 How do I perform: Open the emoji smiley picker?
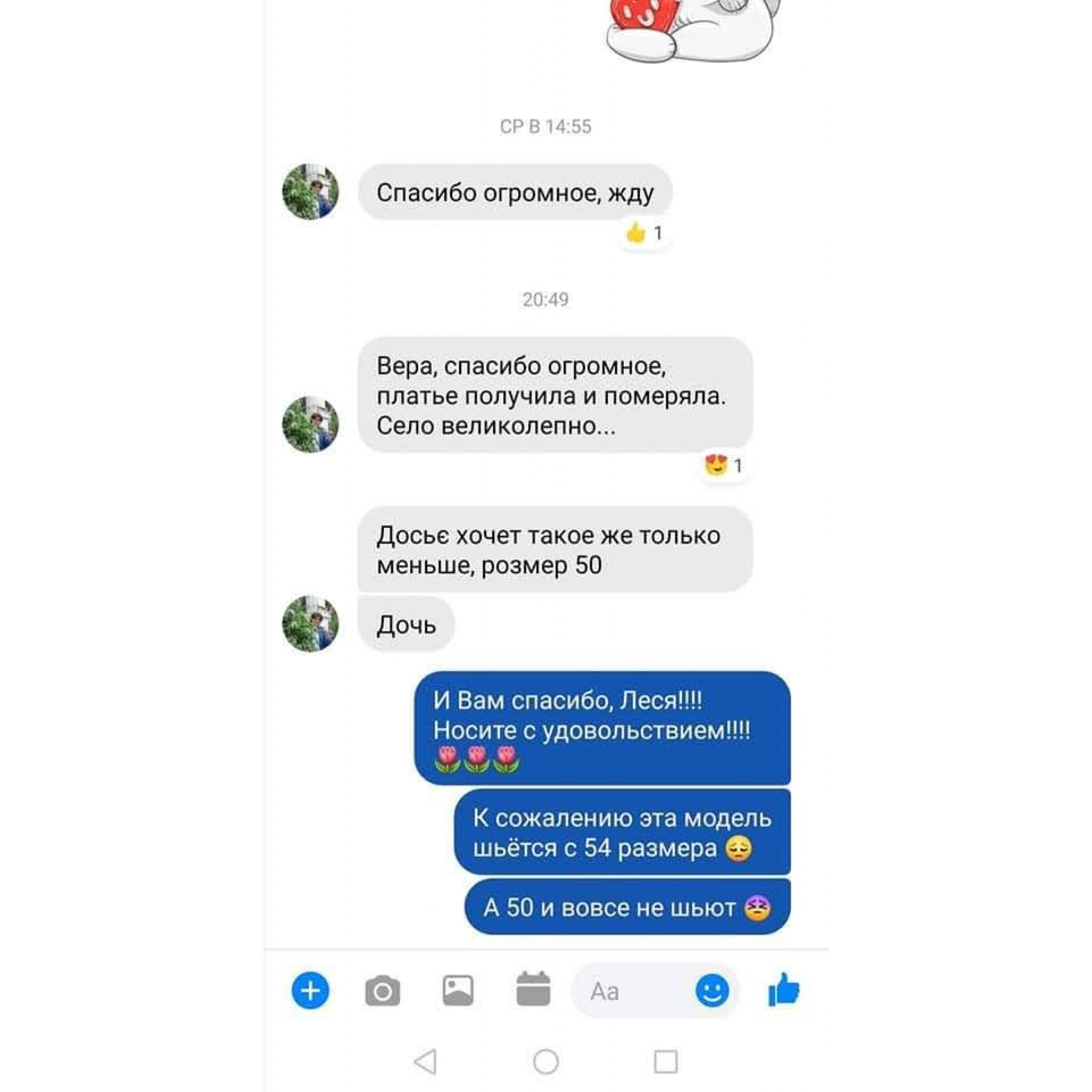712,990
